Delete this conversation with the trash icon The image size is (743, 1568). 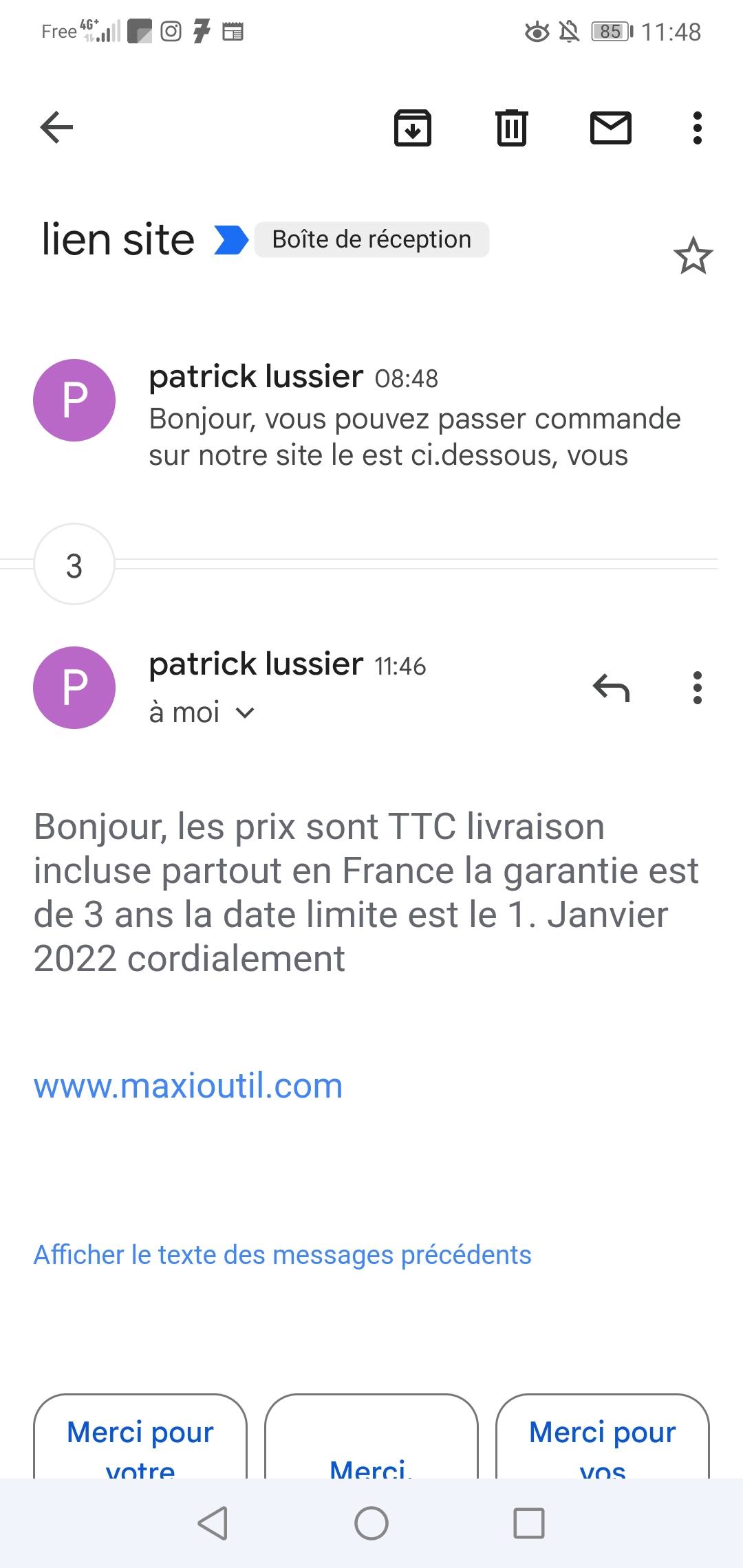click(512, 127)
